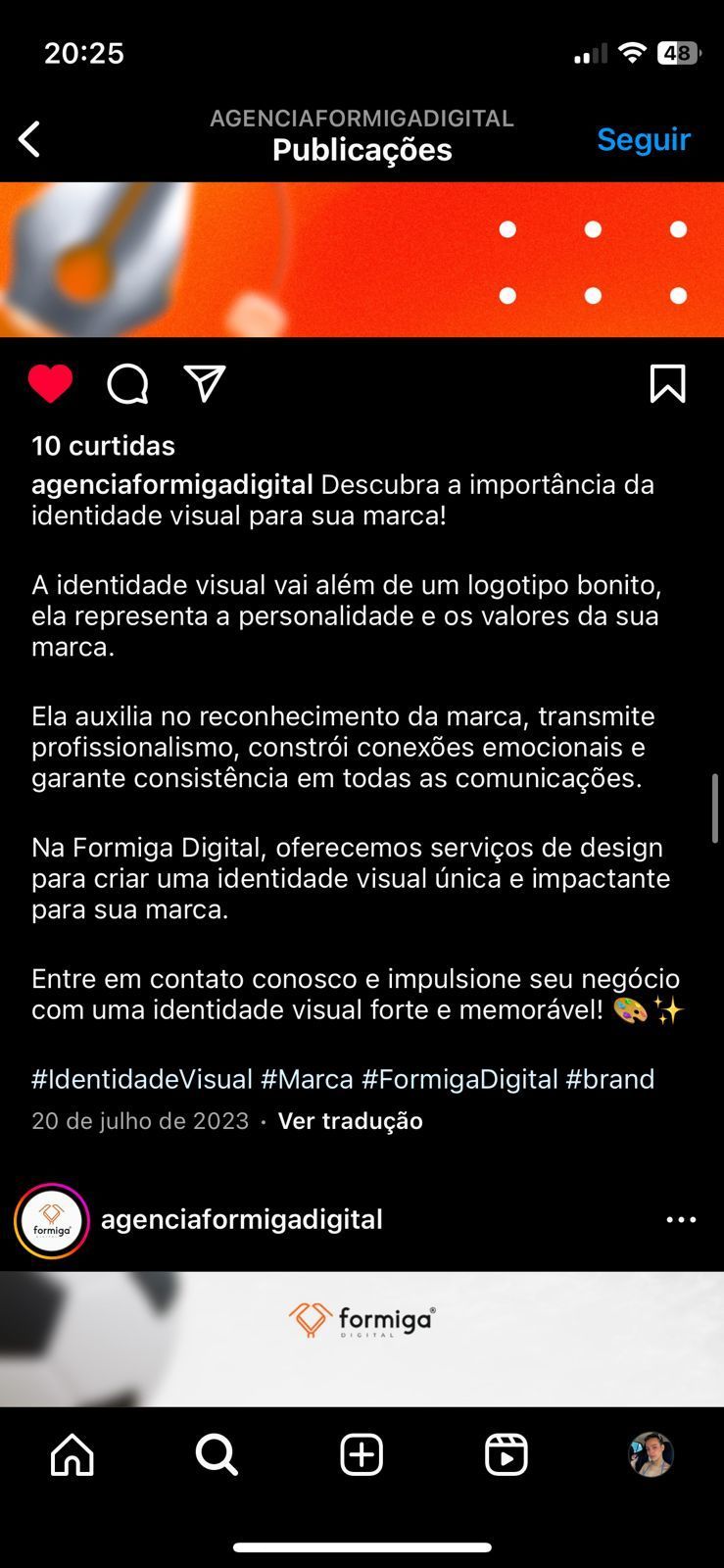Open the #IdentidadeVisual hashtag
Image resolution: width=724 pixels, height=1568 pixels.
(142, 1079)
